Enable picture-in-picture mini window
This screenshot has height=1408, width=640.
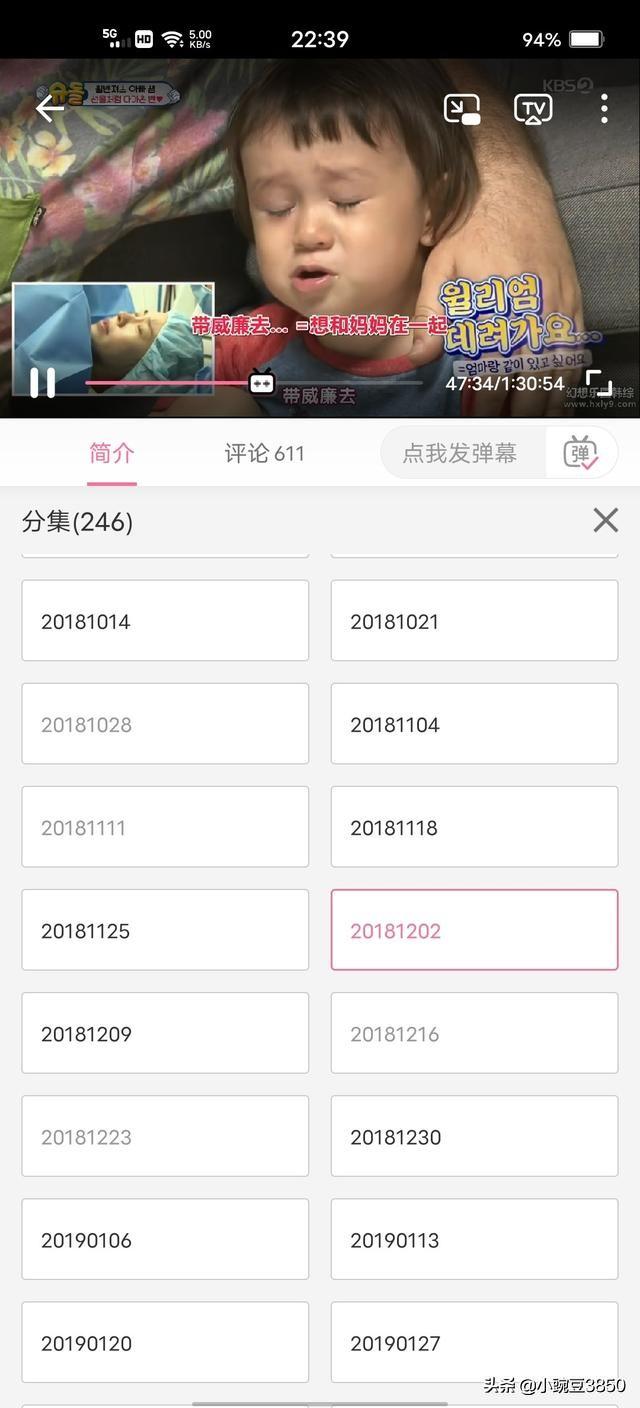tap(462, 109)
